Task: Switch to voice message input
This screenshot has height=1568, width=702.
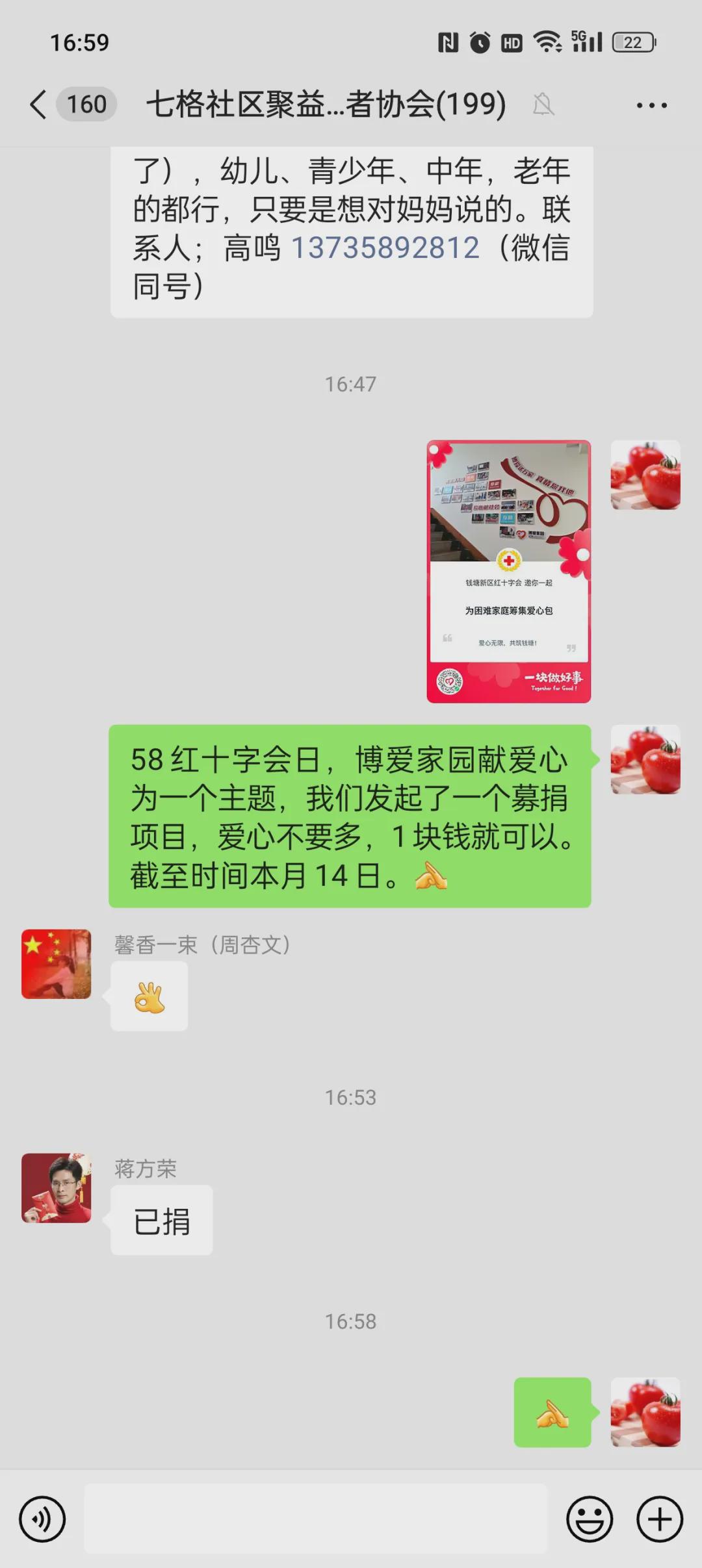Action: pos(42,1519)
